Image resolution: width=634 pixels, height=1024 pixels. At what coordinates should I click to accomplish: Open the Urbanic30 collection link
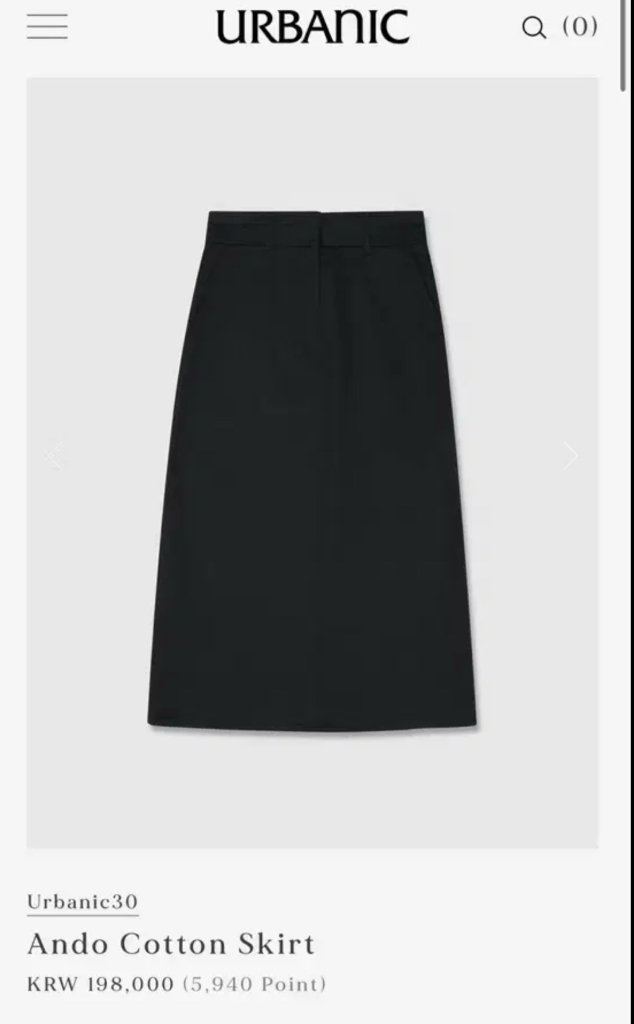pyautogui.click(x=82, y=900)
